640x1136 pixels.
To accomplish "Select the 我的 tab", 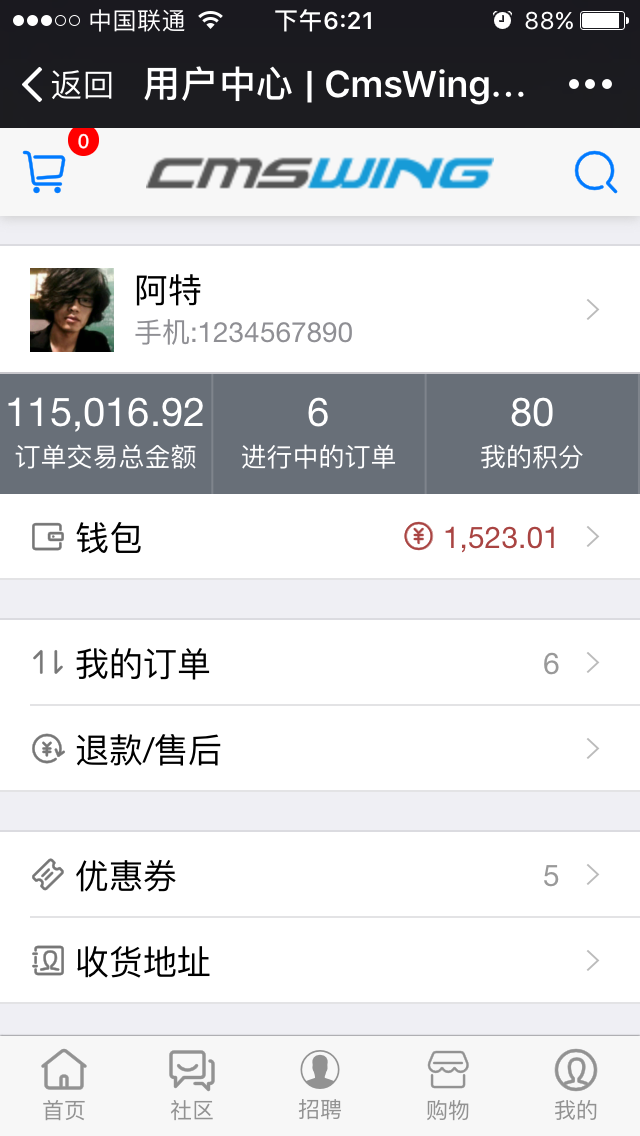I will [x=575, y=1085].
